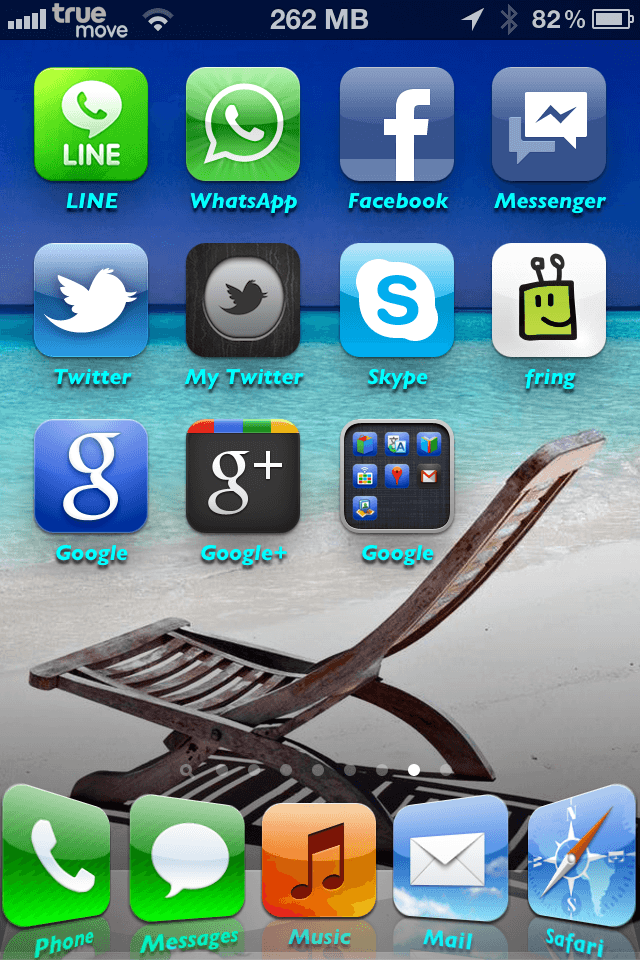Viewport: 640px width, 960px height.
Task: Open the Twitter app
Action: pyautogui.click(x=91, y=300)
